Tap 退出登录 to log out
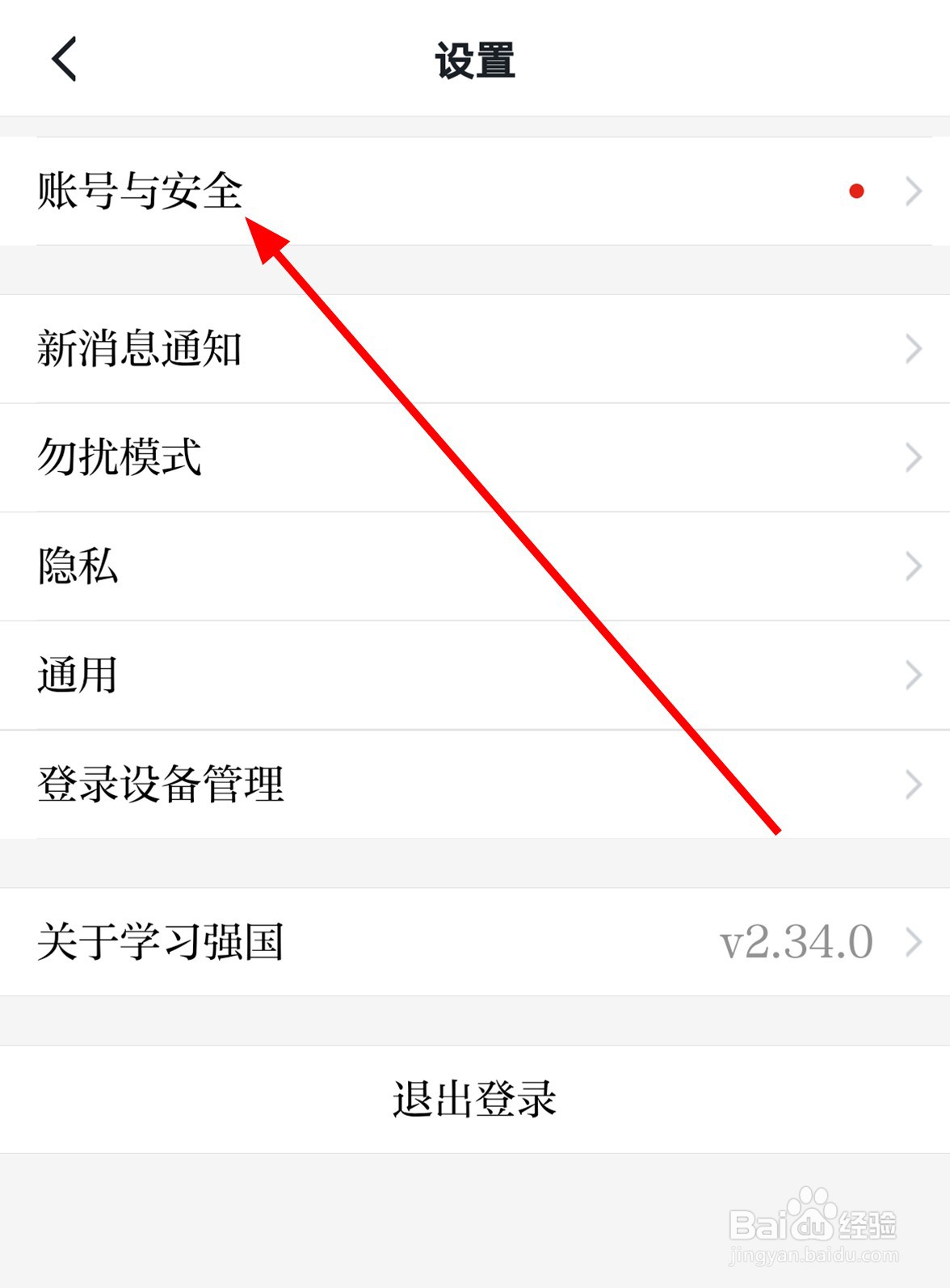Viewport: 950px width, 1288px height. pos(475,1098)
